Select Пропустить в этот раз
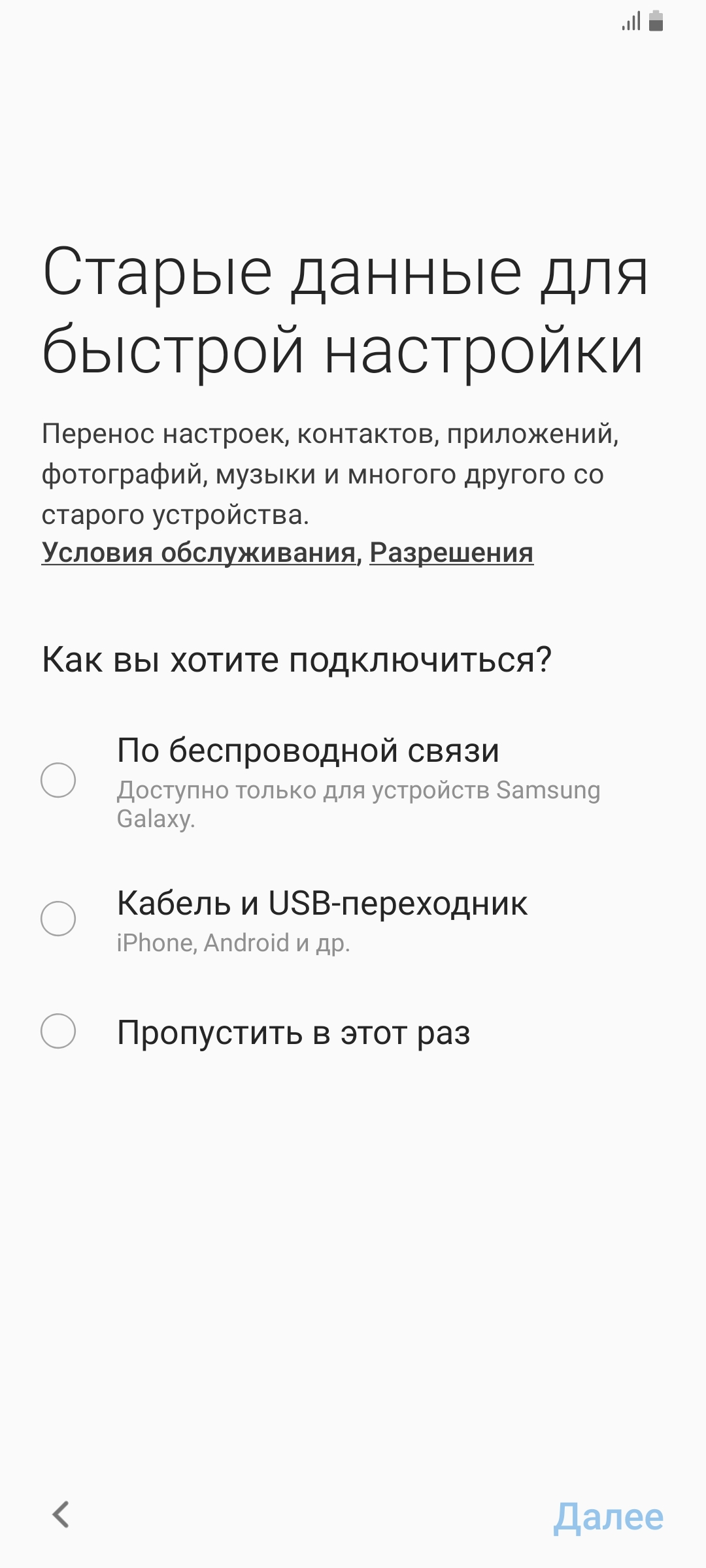Screen dimensions: 706x1568 pyautogui.click(x=353, y=1032)
